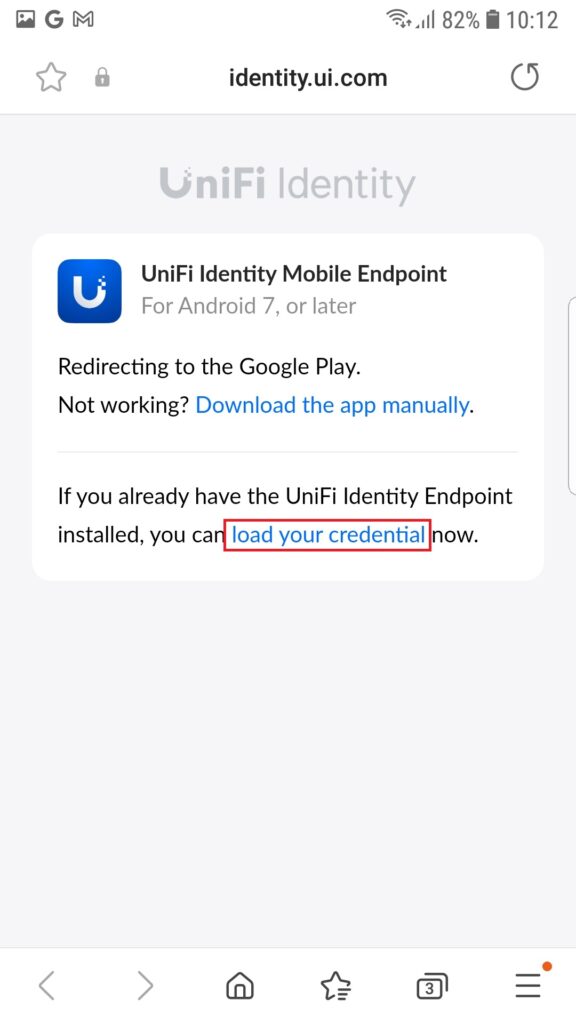This screenshot has width=576, height=1024.
Task: Go forward to the next page
Action: pyautogui.click(x=145, y=985)
